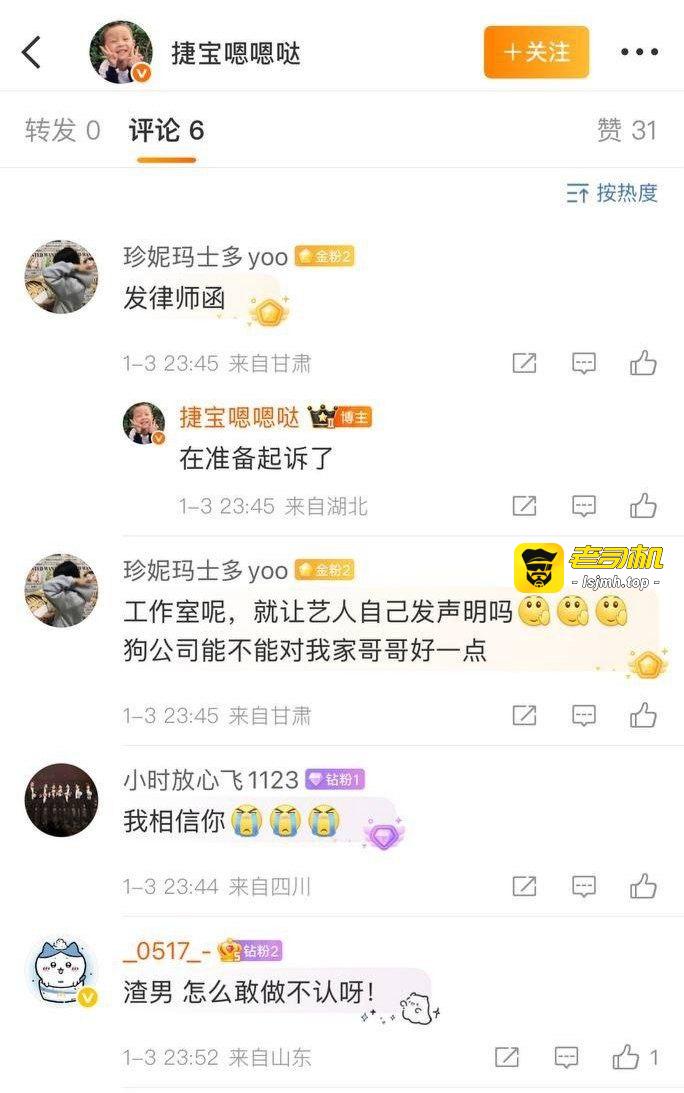Reply to the comment 发律师函

pos(584,363)
